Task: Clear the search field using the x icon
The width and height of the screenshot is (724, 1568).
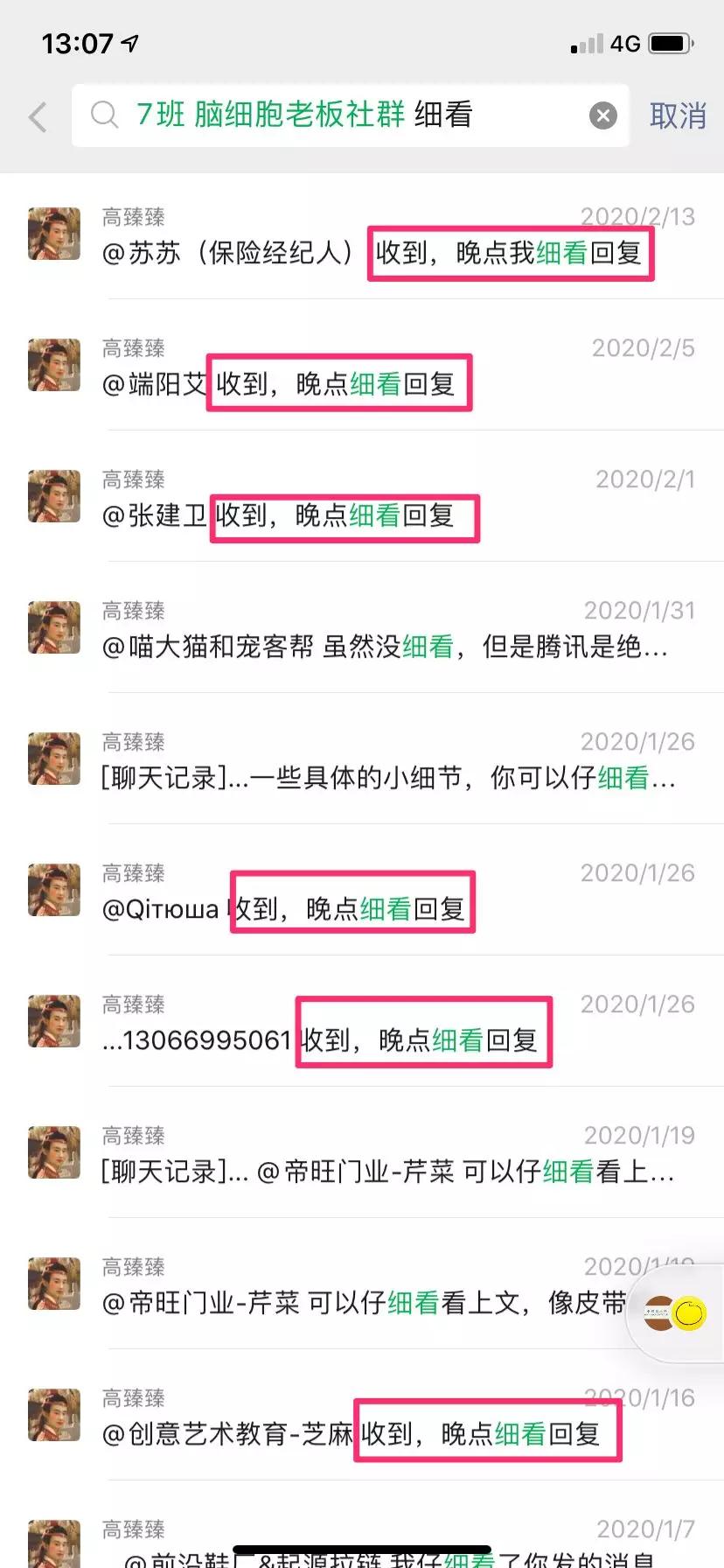Action: 602,115
